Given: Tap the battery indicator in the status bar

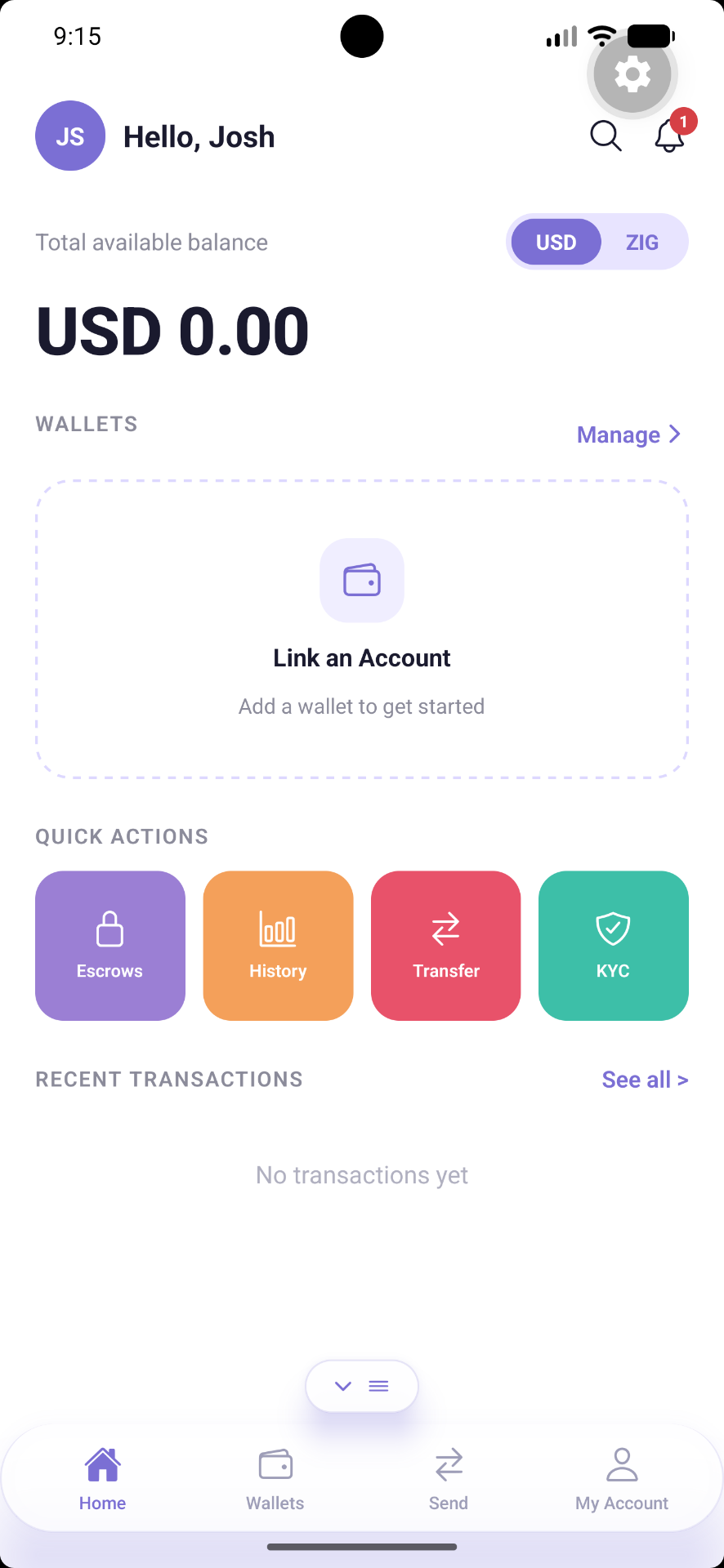Looking at the screenshot, I should coord(650,35).
